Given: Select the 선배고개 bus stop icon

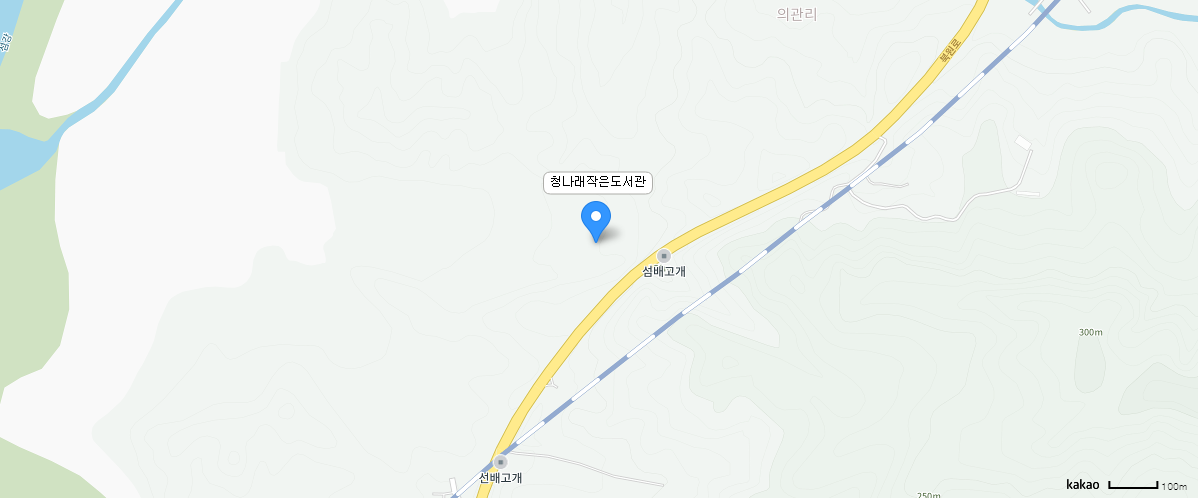Looking at the screenshot, I should click(x=501, y=462).
